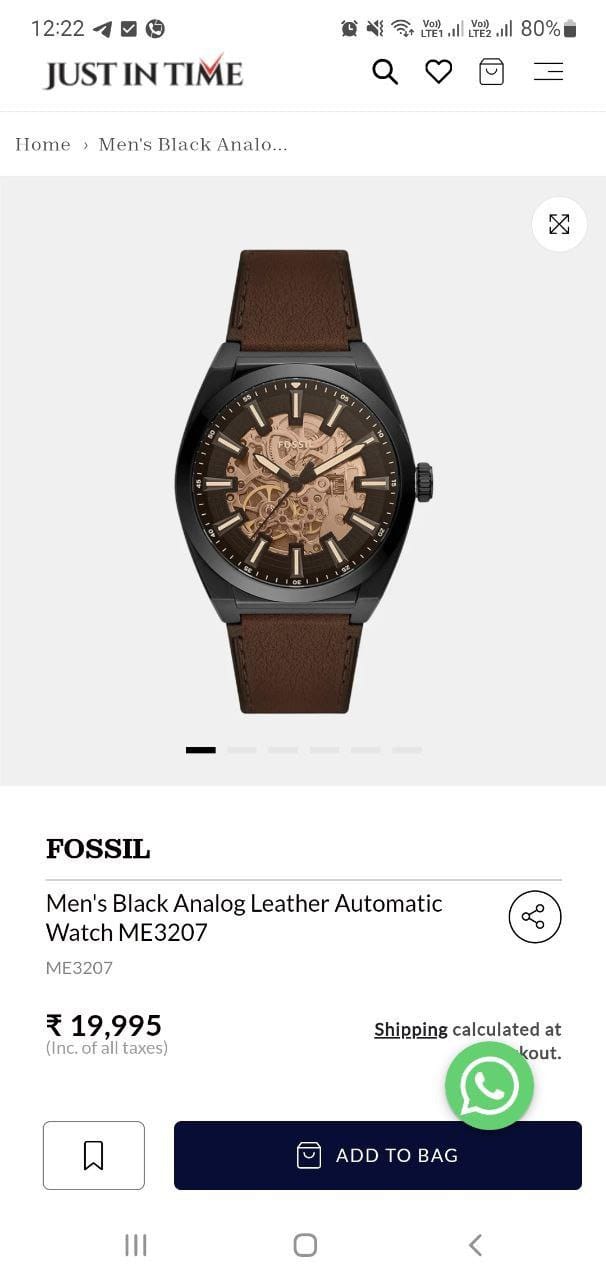Open the shopping bag in header

491,72
